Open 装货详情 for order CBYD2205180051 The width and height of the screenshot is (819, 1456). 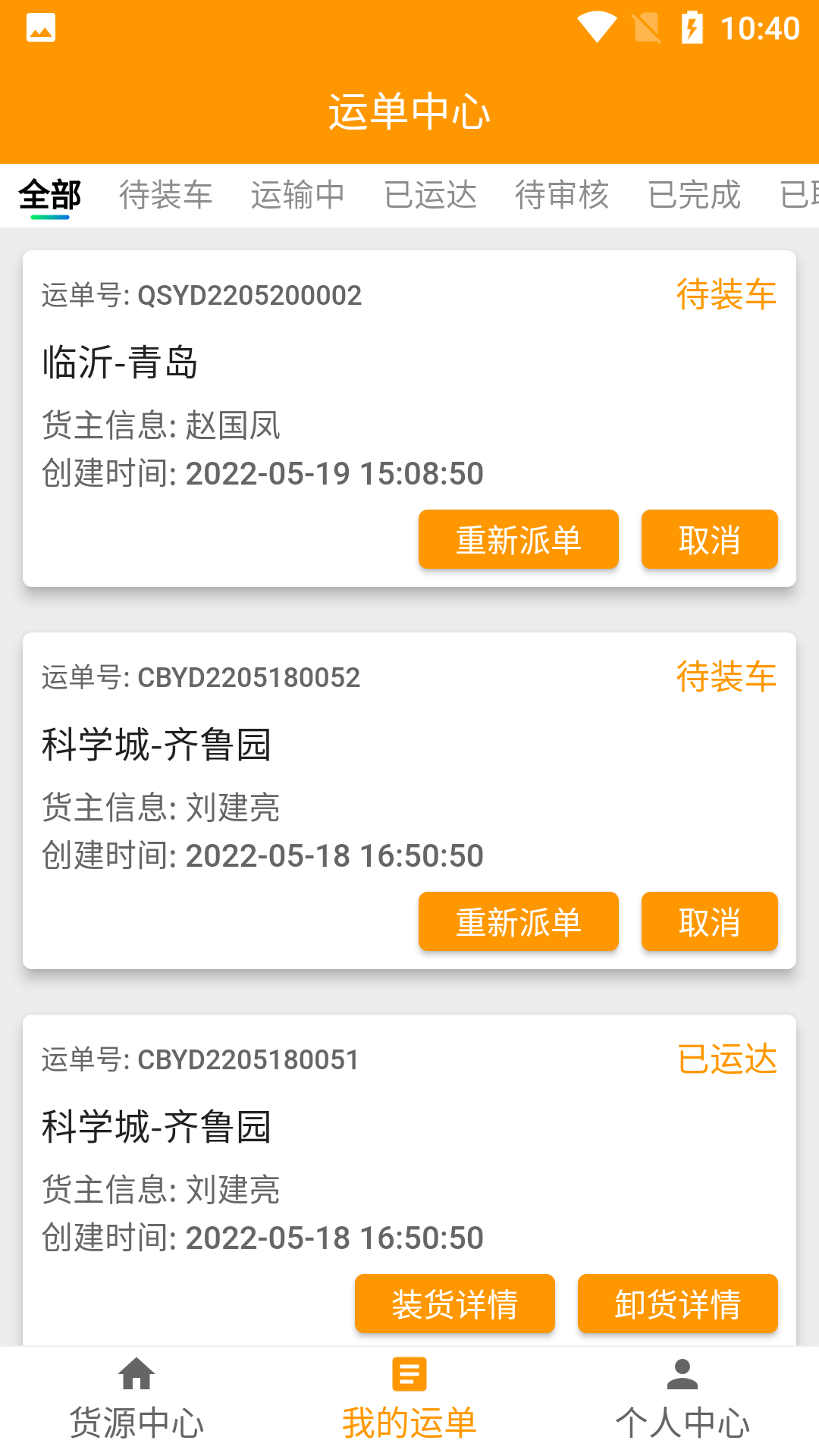point(455,1304)
